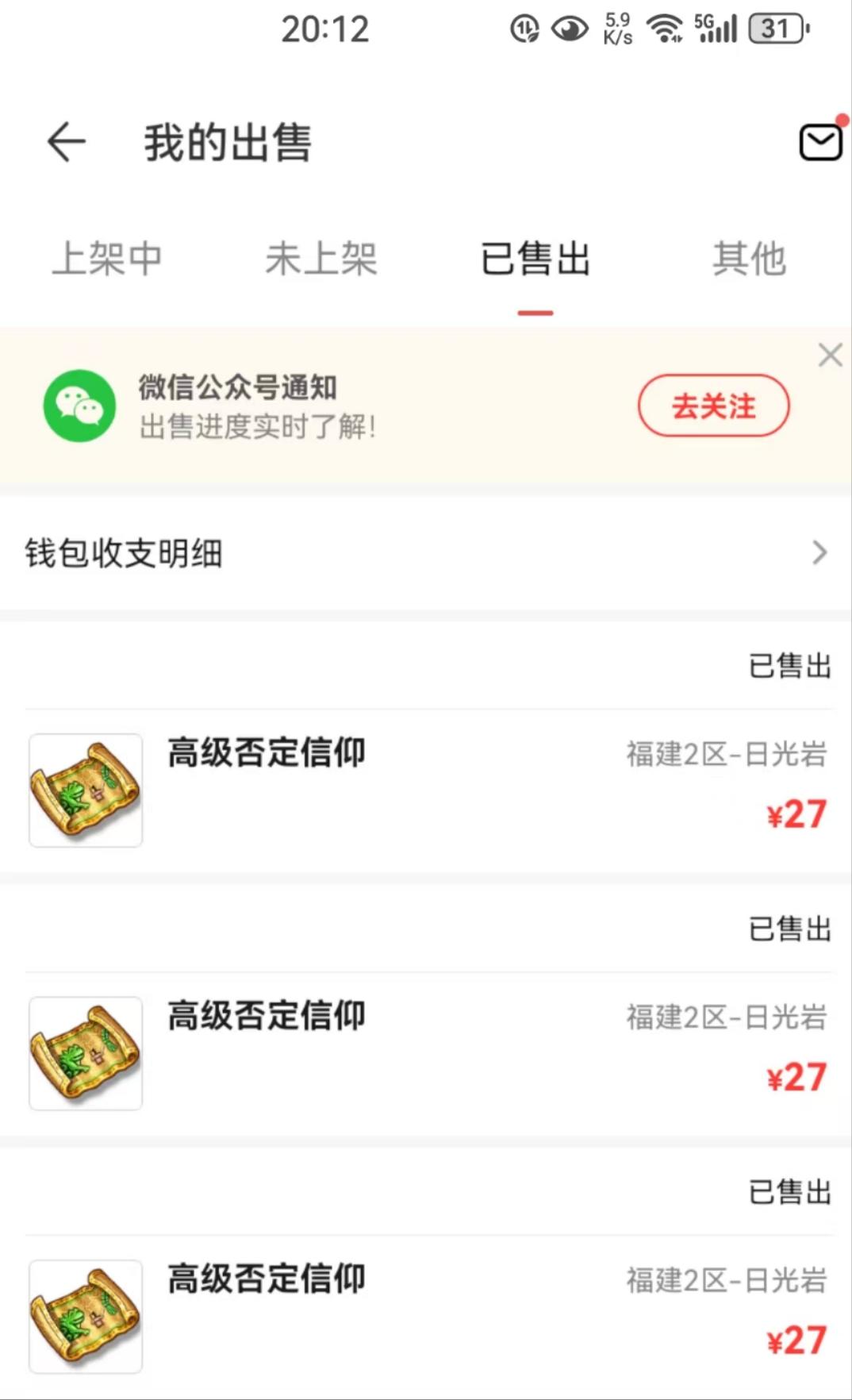Go back from 我的出售 page
This screenshot has height=1400, width=852.
(67, 143)
